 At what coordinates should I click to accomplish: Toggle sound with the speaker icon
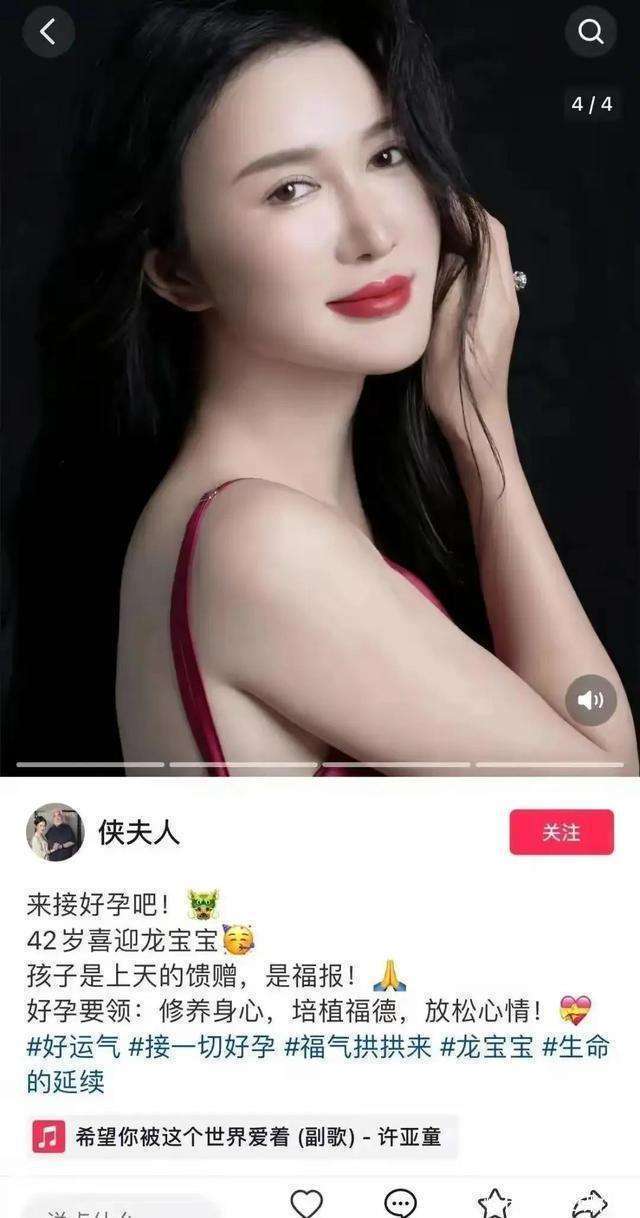591,701
